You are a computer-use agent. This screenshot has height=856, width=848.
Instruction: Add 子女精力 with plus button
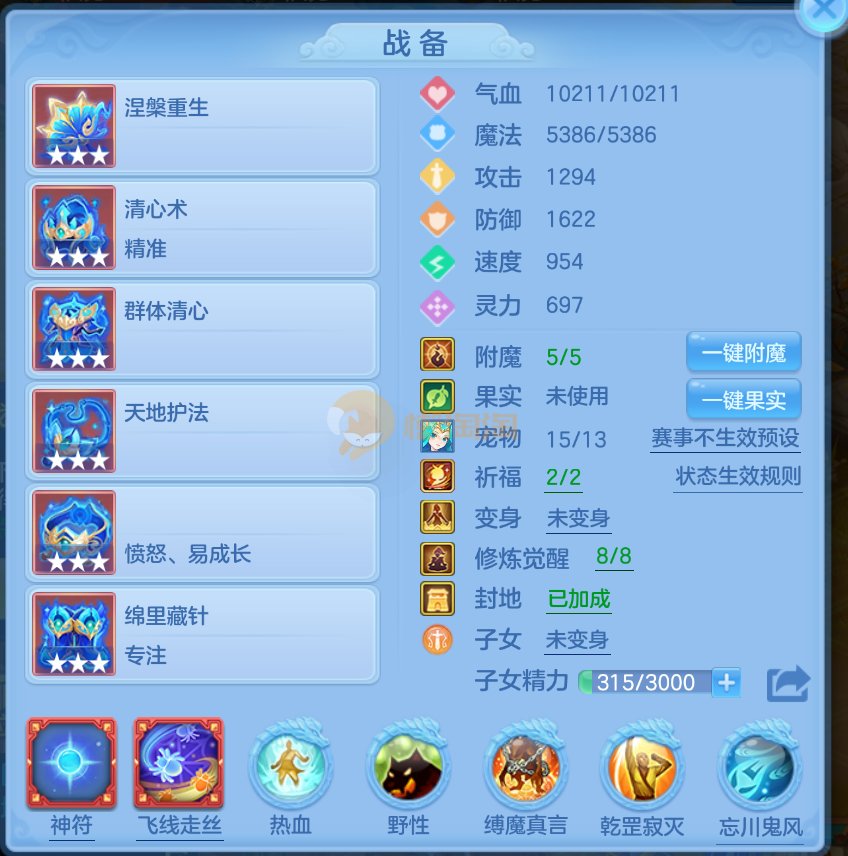click(727, 683)
